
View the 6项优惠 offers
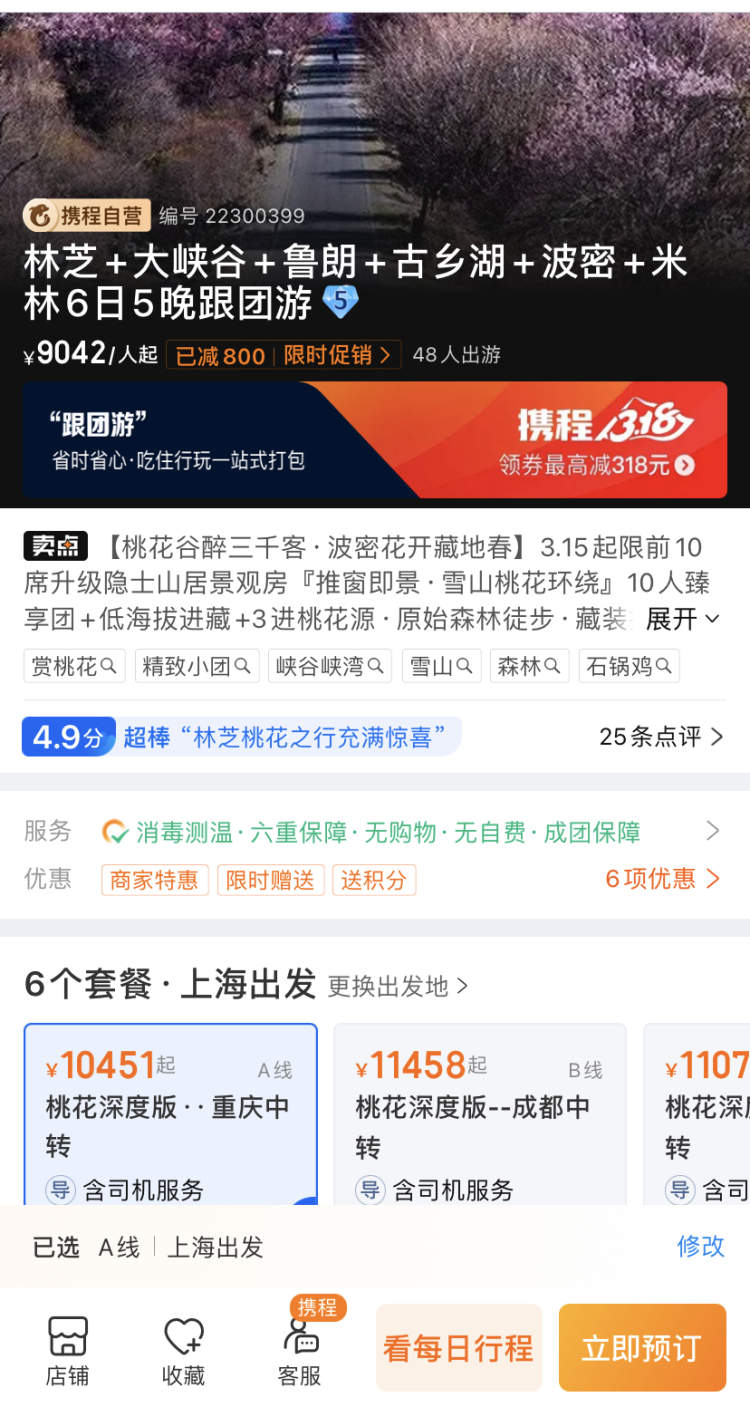[x=662, y=879]
